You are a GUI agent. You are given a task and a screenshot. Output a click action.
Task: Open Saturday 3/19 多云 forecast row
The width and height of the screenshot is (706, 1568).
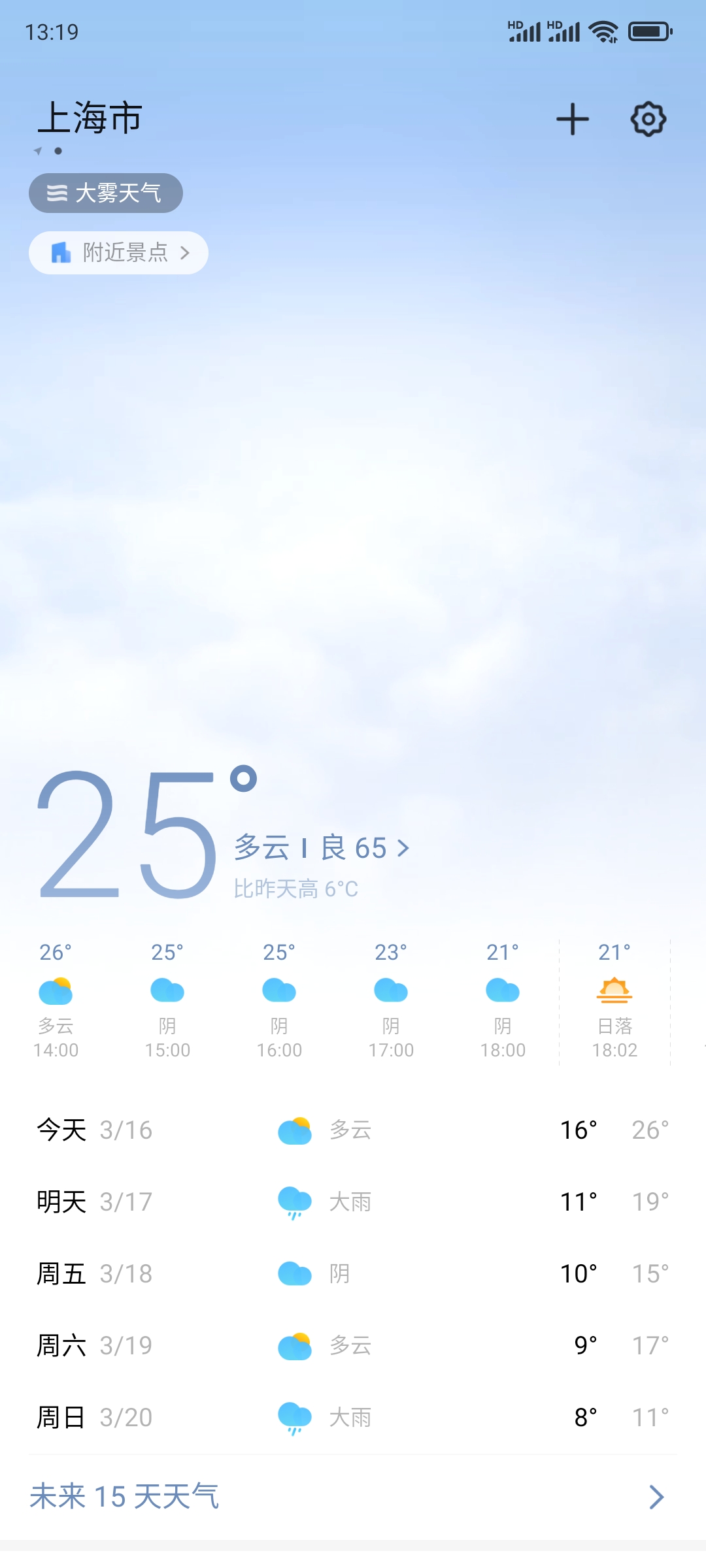pos(353,1346)
